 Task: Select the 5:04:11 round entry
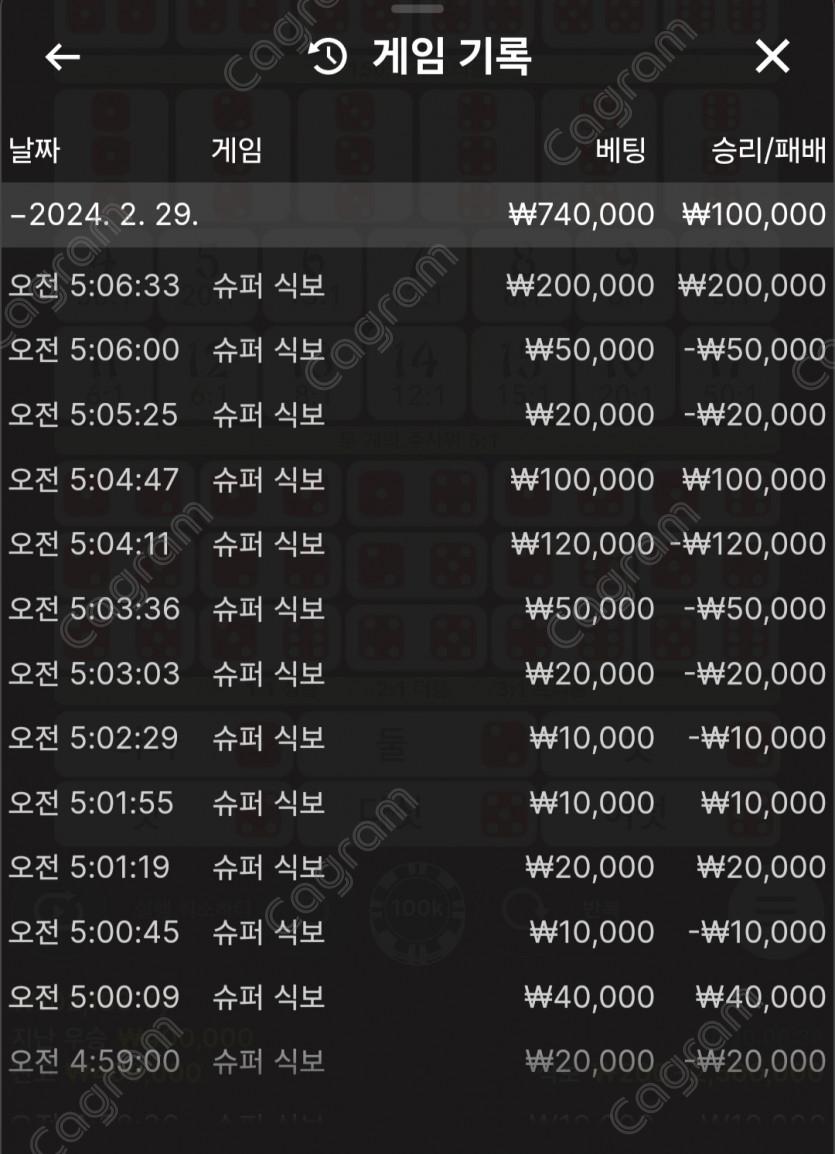416,544
